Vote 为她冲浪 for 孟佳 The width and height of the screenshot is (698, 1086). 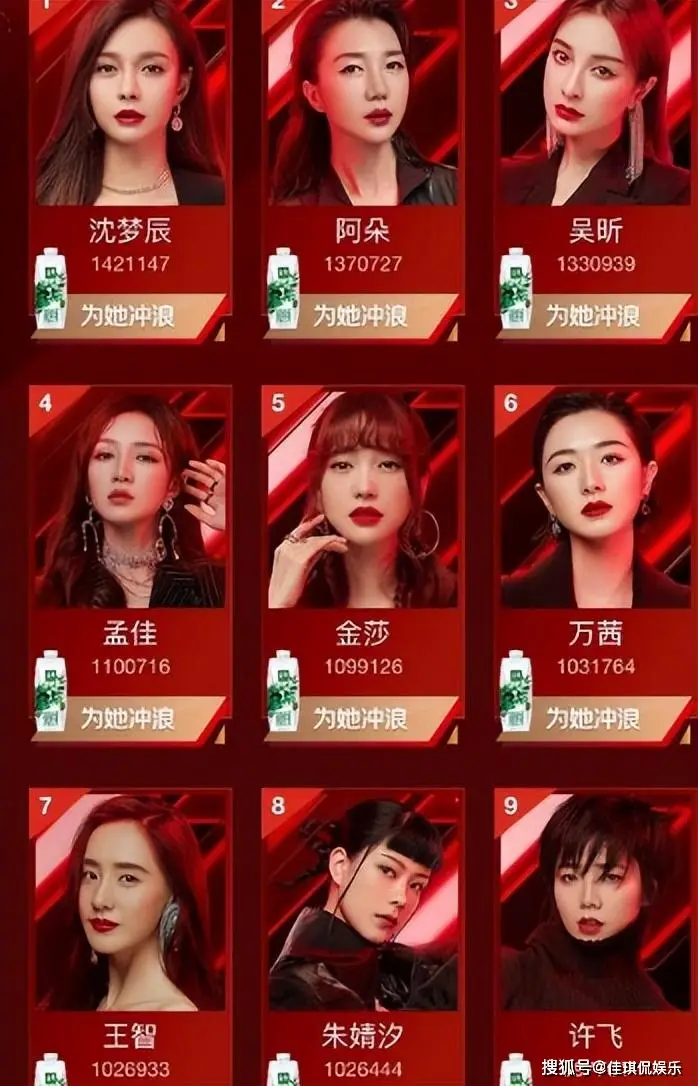(x=128, y=717)
